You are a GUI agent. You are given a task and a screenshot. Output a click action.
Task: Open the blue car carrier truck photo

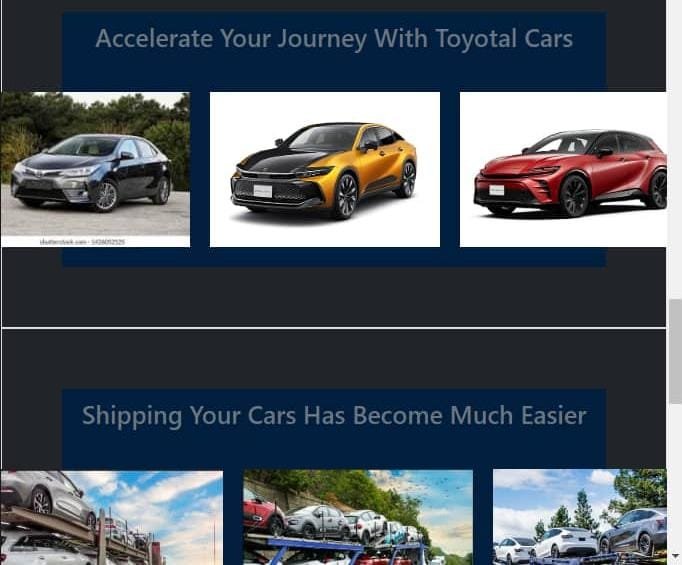click(x=358, y=517)
